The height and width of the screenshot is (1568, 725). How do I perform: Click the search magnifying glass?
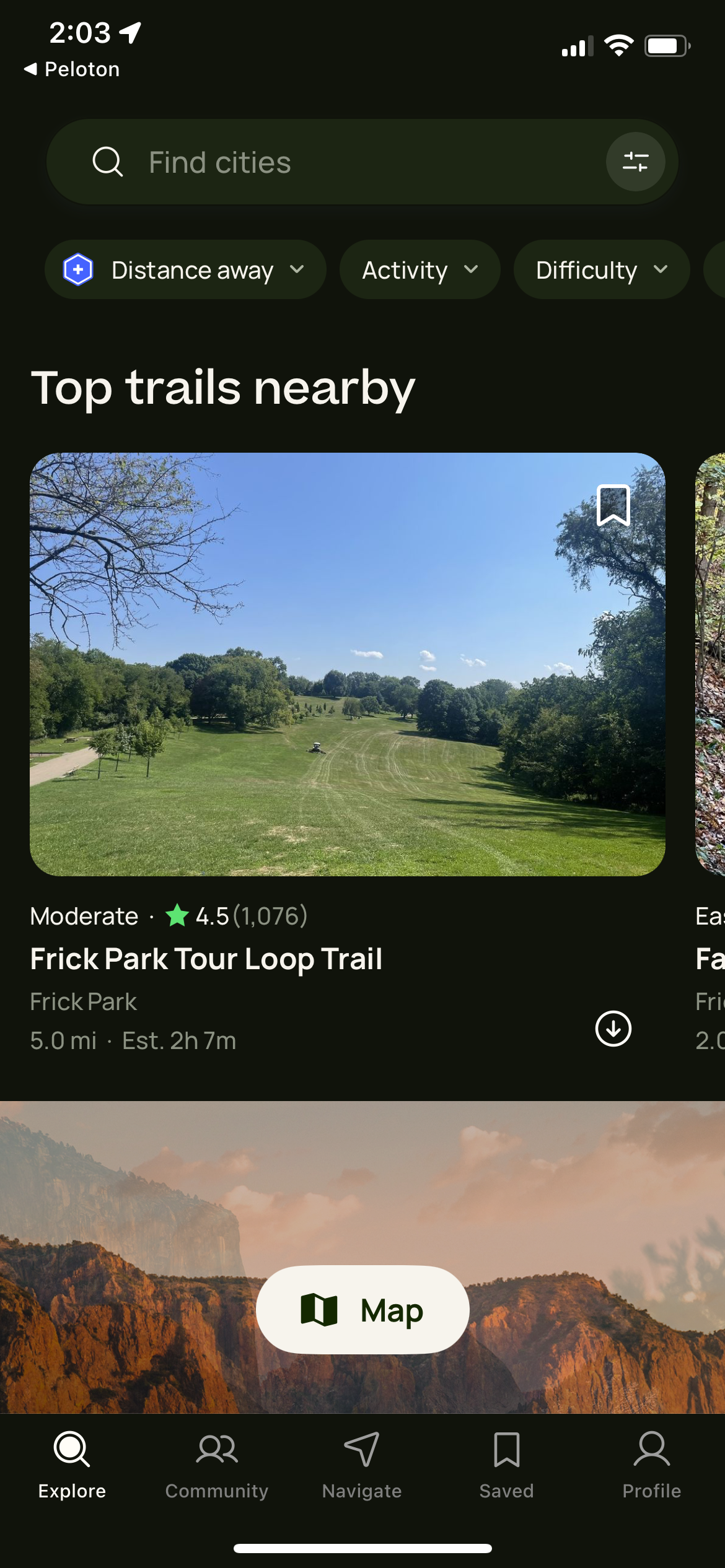(108, 162)
